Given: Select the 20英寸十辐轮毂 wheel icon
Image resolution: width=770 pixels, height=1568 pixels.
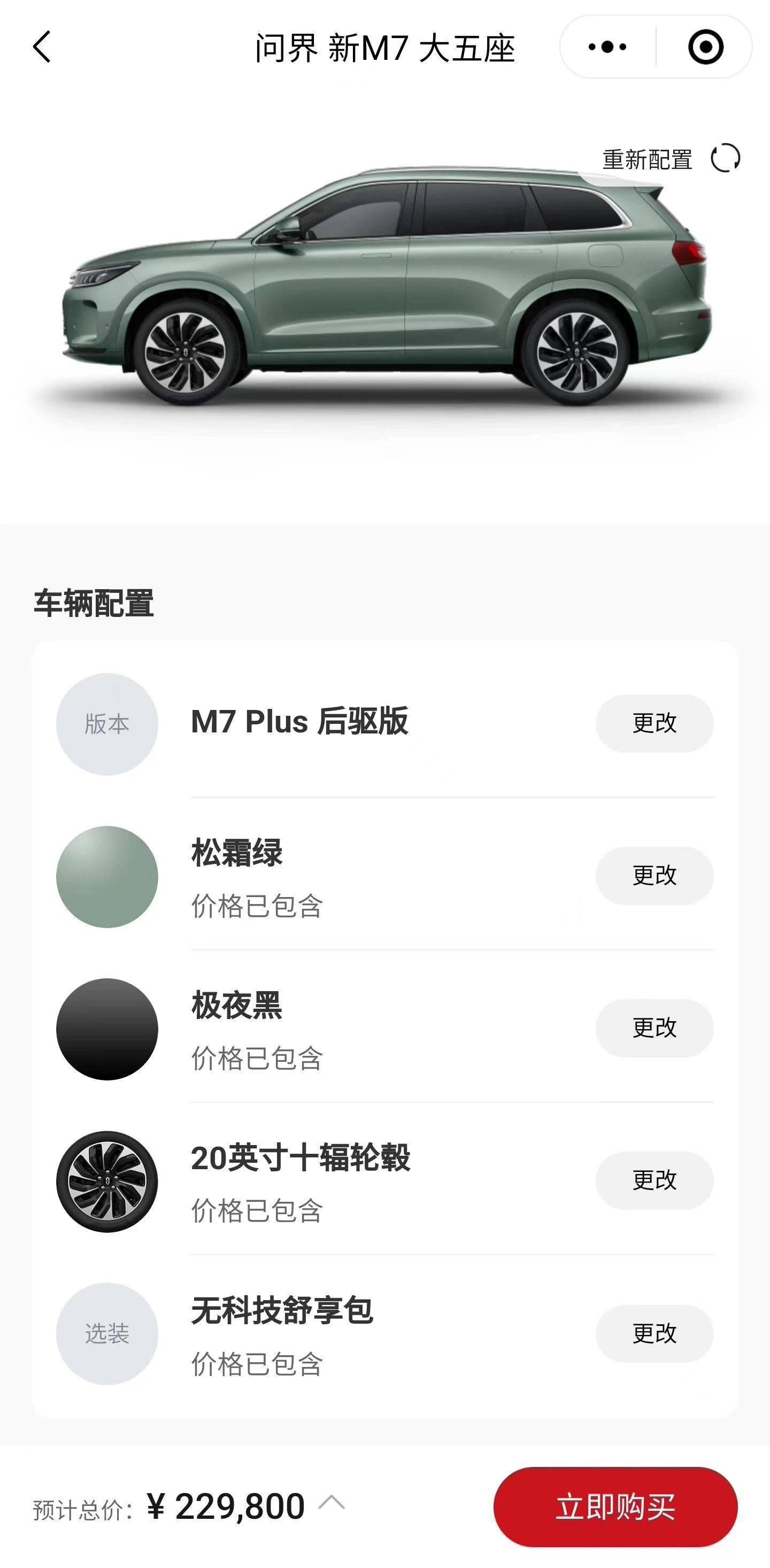Looking at the screenshot, I should tap(106, 1180).
